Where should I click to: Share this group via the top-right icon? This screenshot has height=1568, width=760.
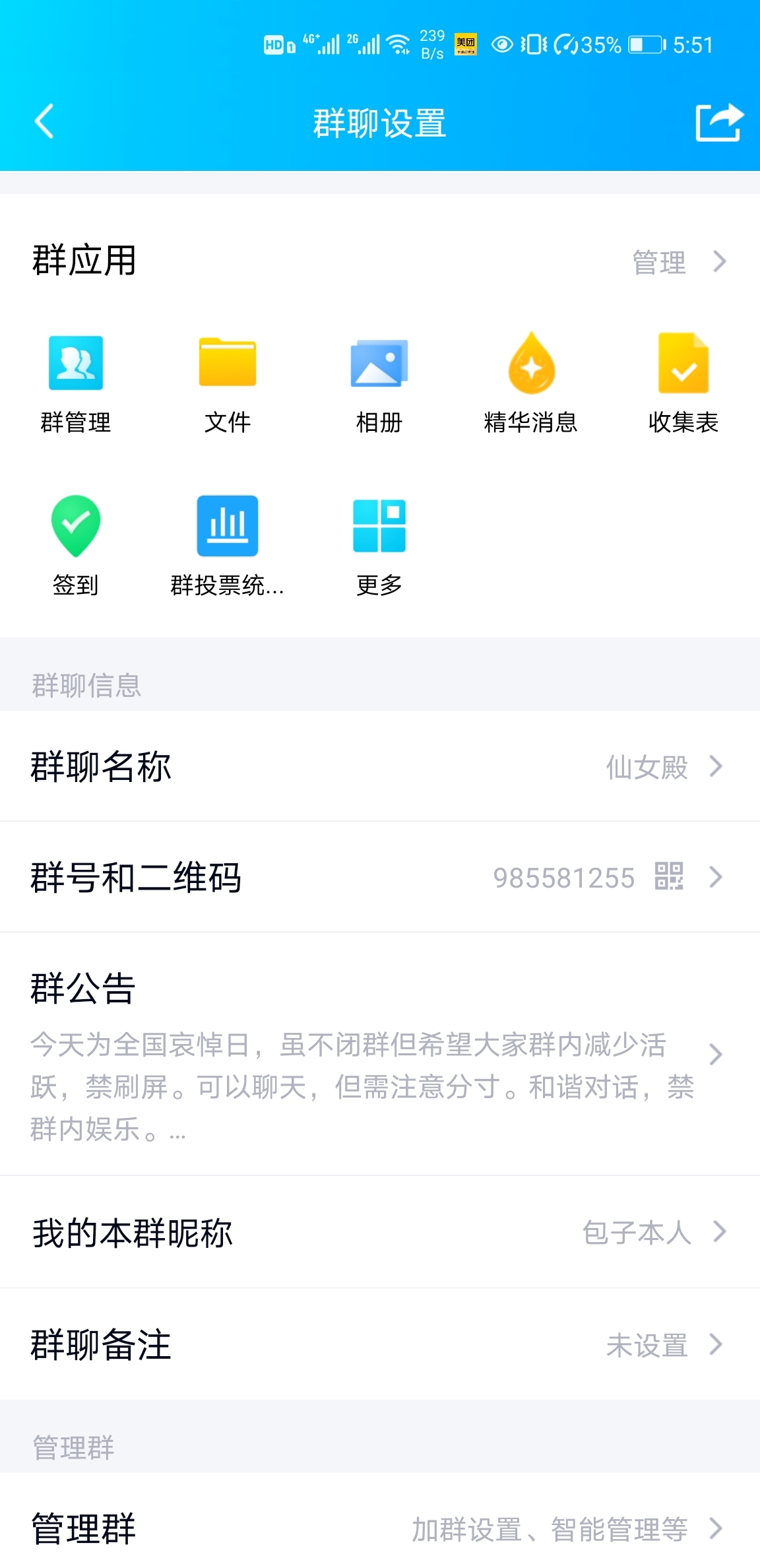click(718, 122)
